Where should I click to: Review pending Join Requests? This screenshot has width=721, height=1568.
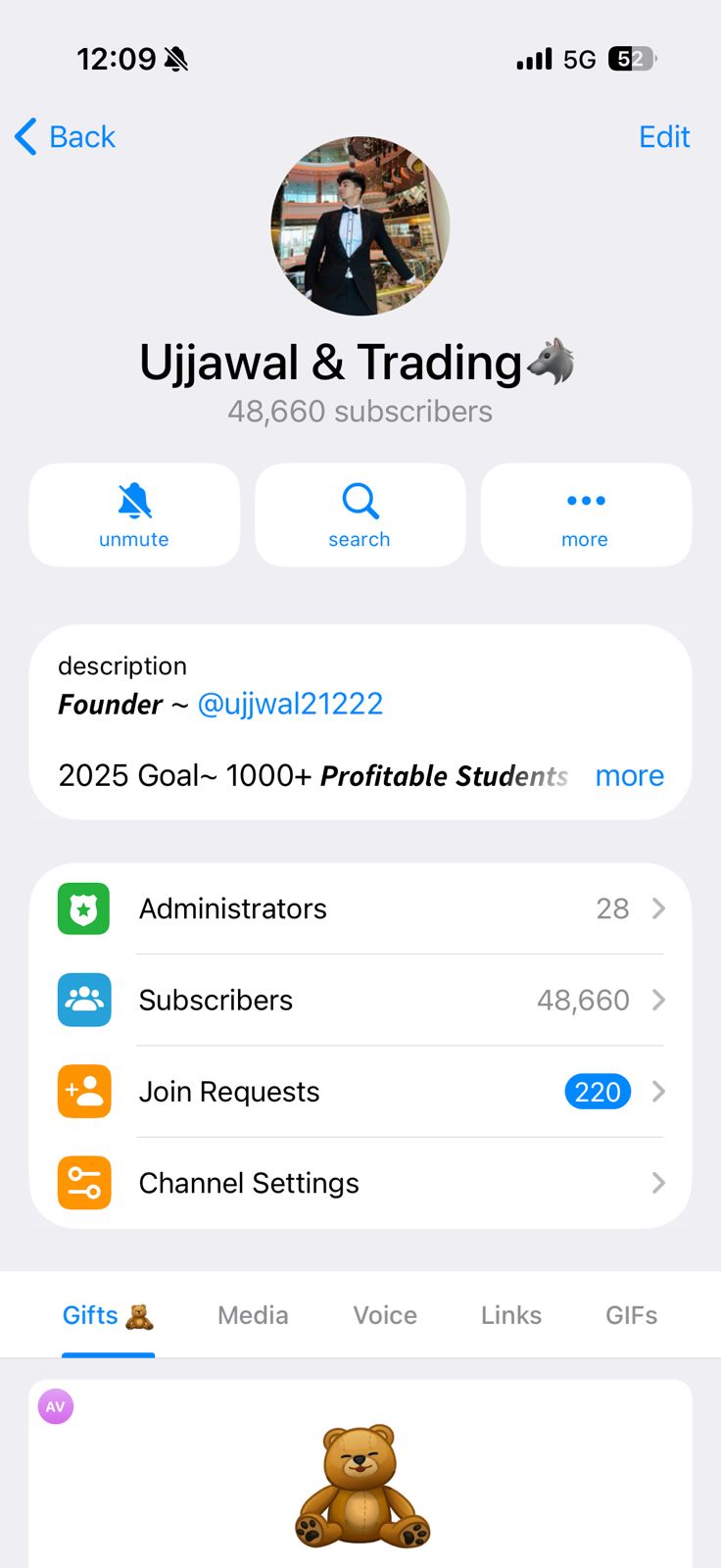360,1092
